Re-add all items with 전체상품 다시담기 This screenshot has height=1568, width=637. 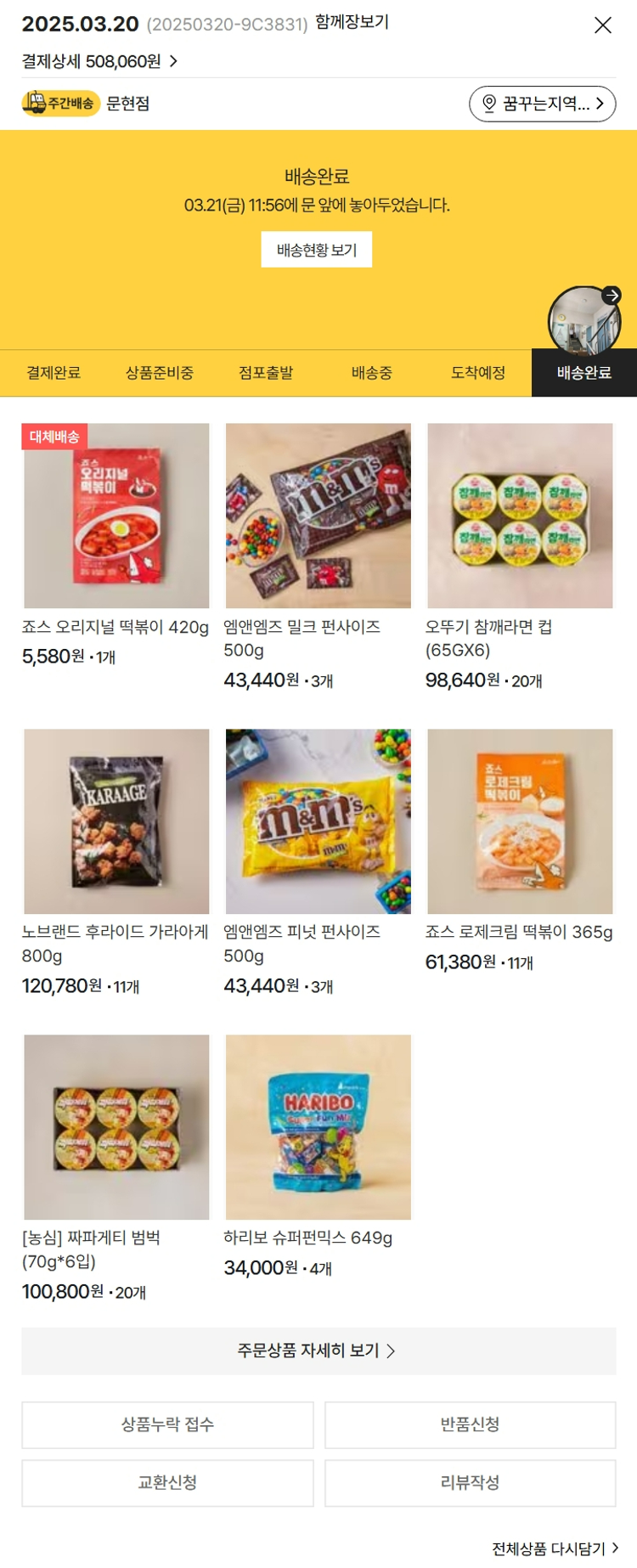click(x=555, y=1548)
